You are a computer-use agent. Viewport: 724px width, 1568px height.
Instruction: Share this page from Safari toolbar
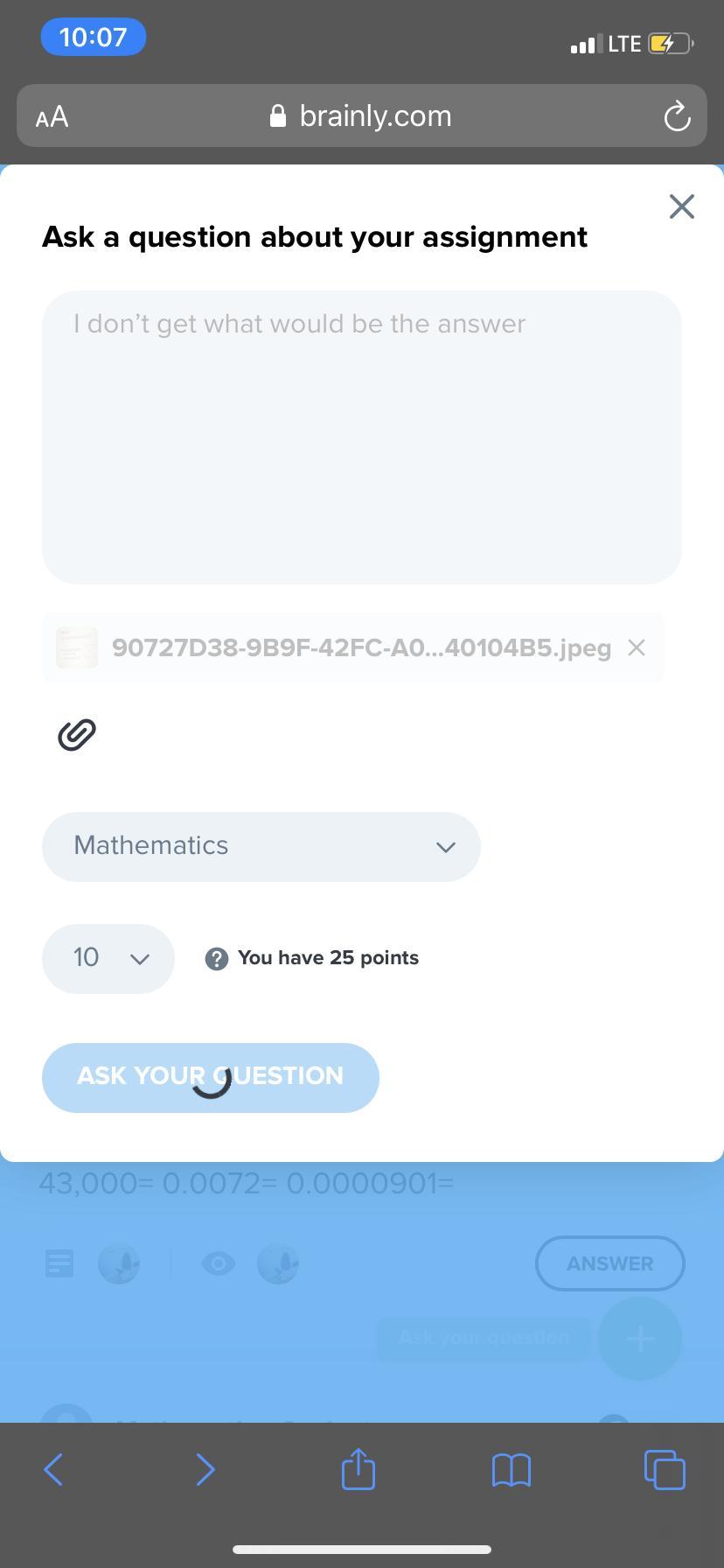tap(359, 1469)
